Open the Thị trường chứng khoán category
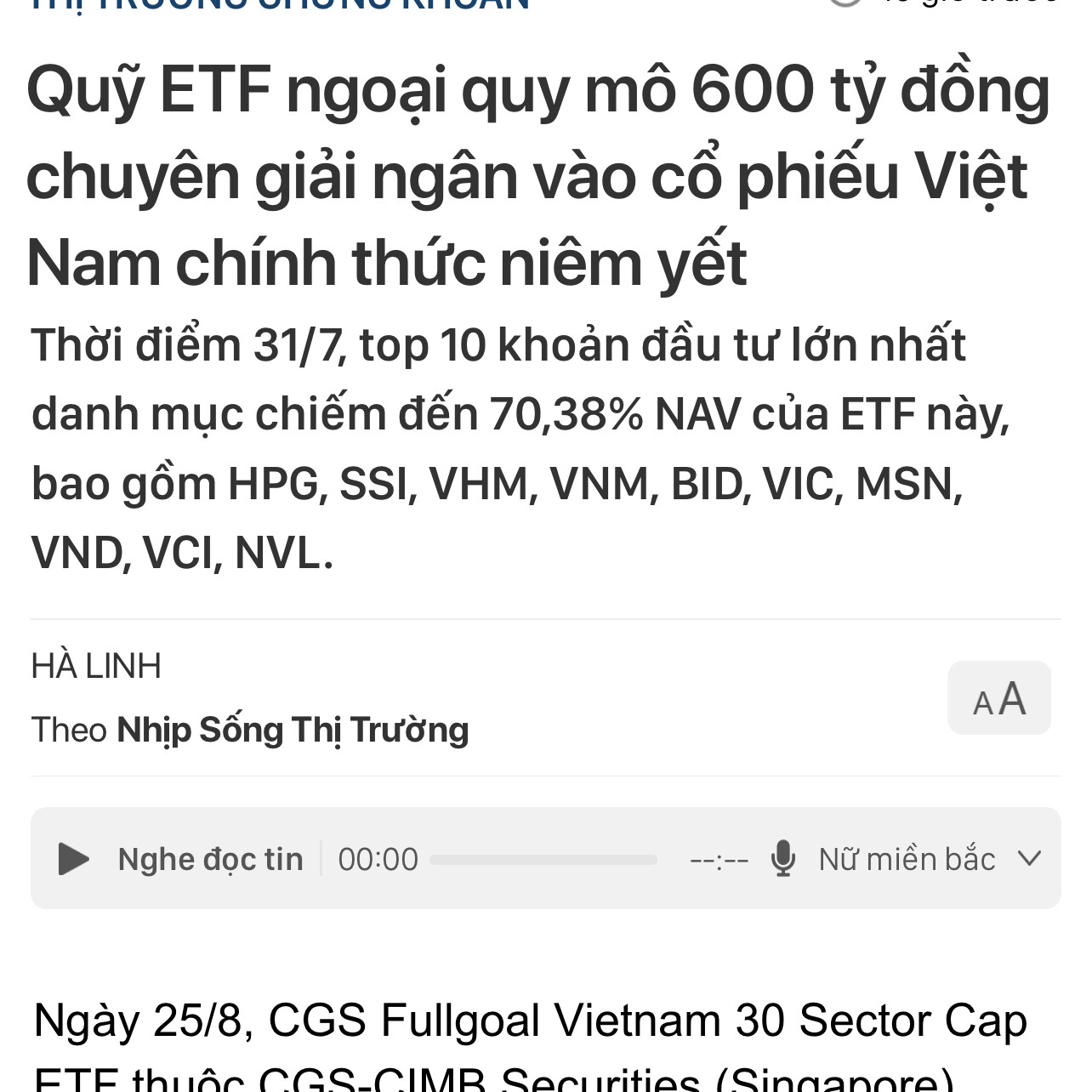 (x=281, y=4)
